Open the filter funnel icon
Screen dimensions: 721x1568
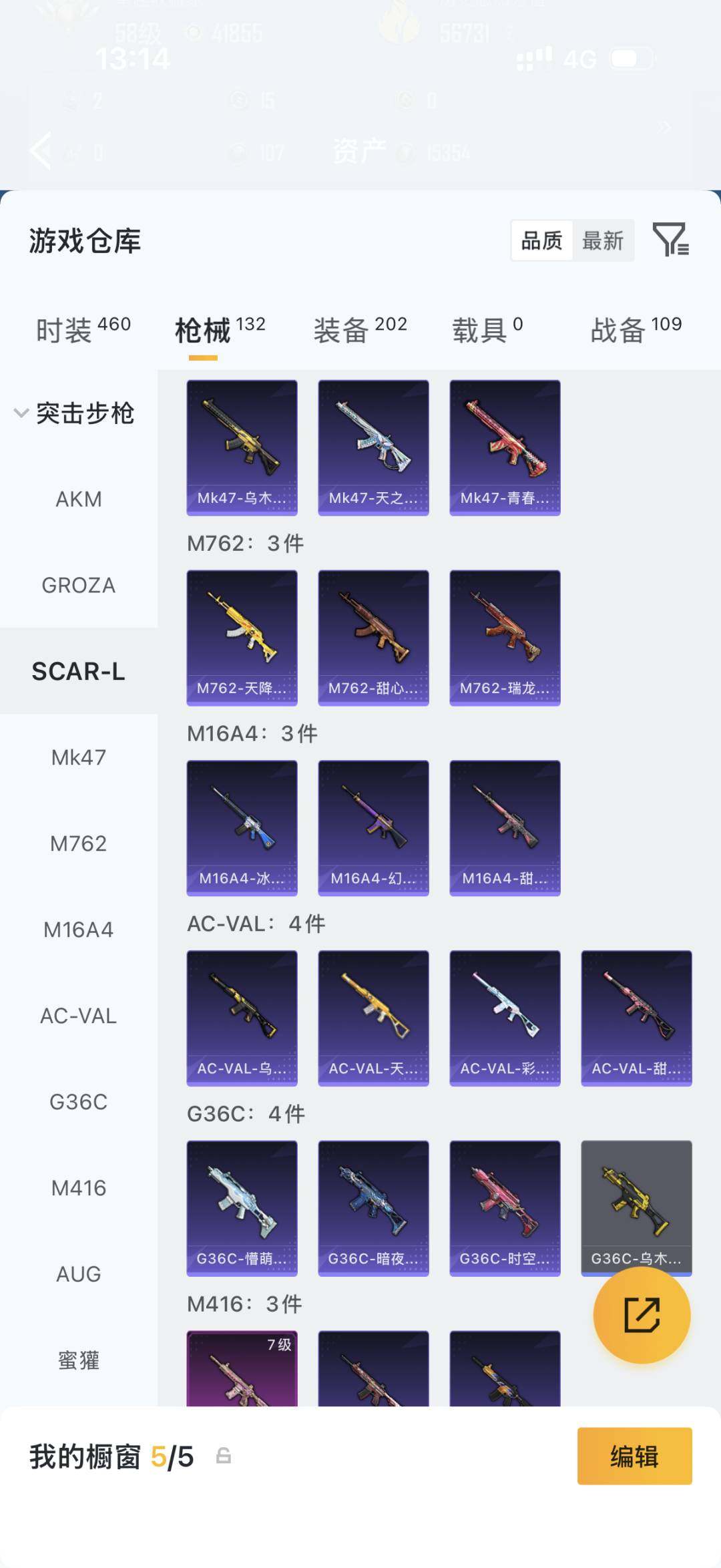[670, 240]
